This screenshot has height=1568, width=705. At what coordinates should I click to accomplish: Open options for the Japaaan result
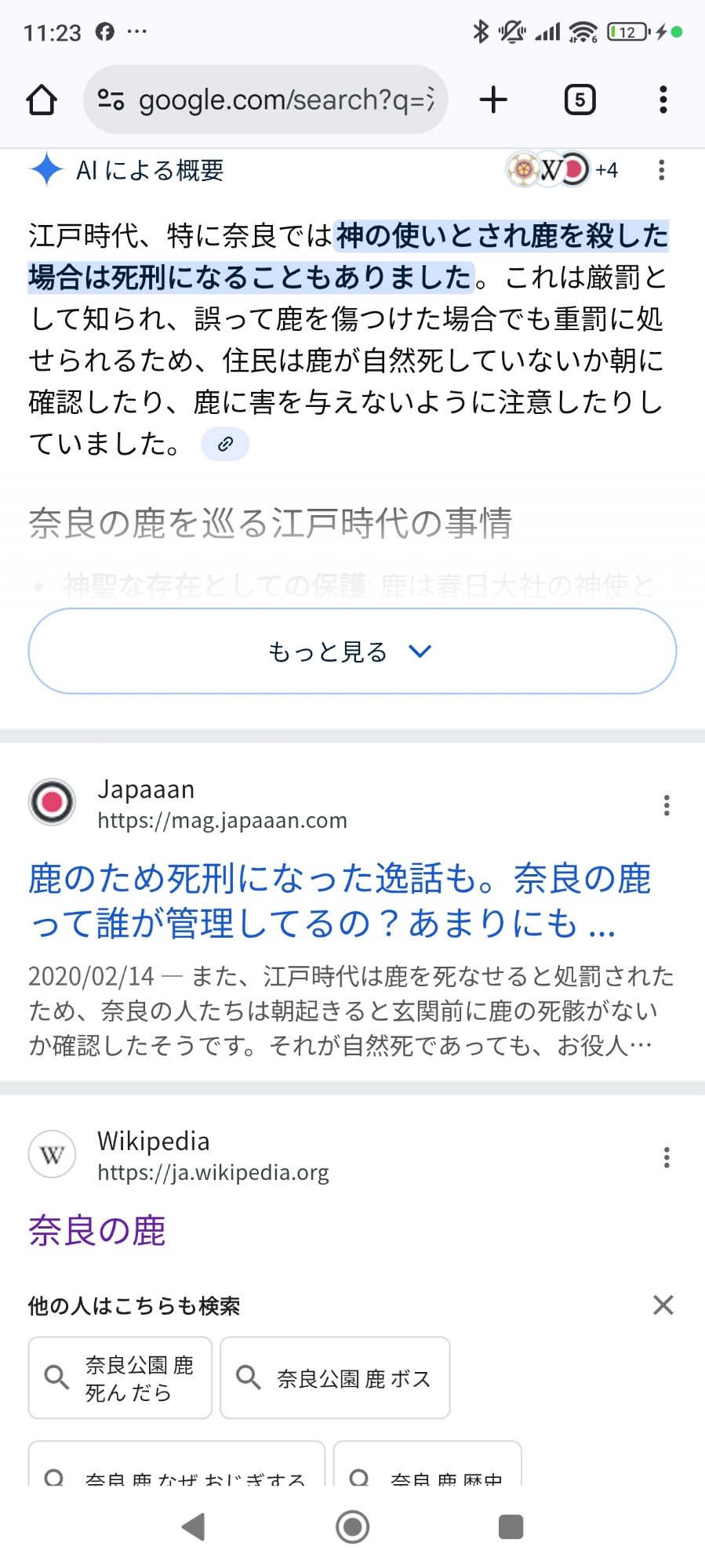[x=667, y=805]
